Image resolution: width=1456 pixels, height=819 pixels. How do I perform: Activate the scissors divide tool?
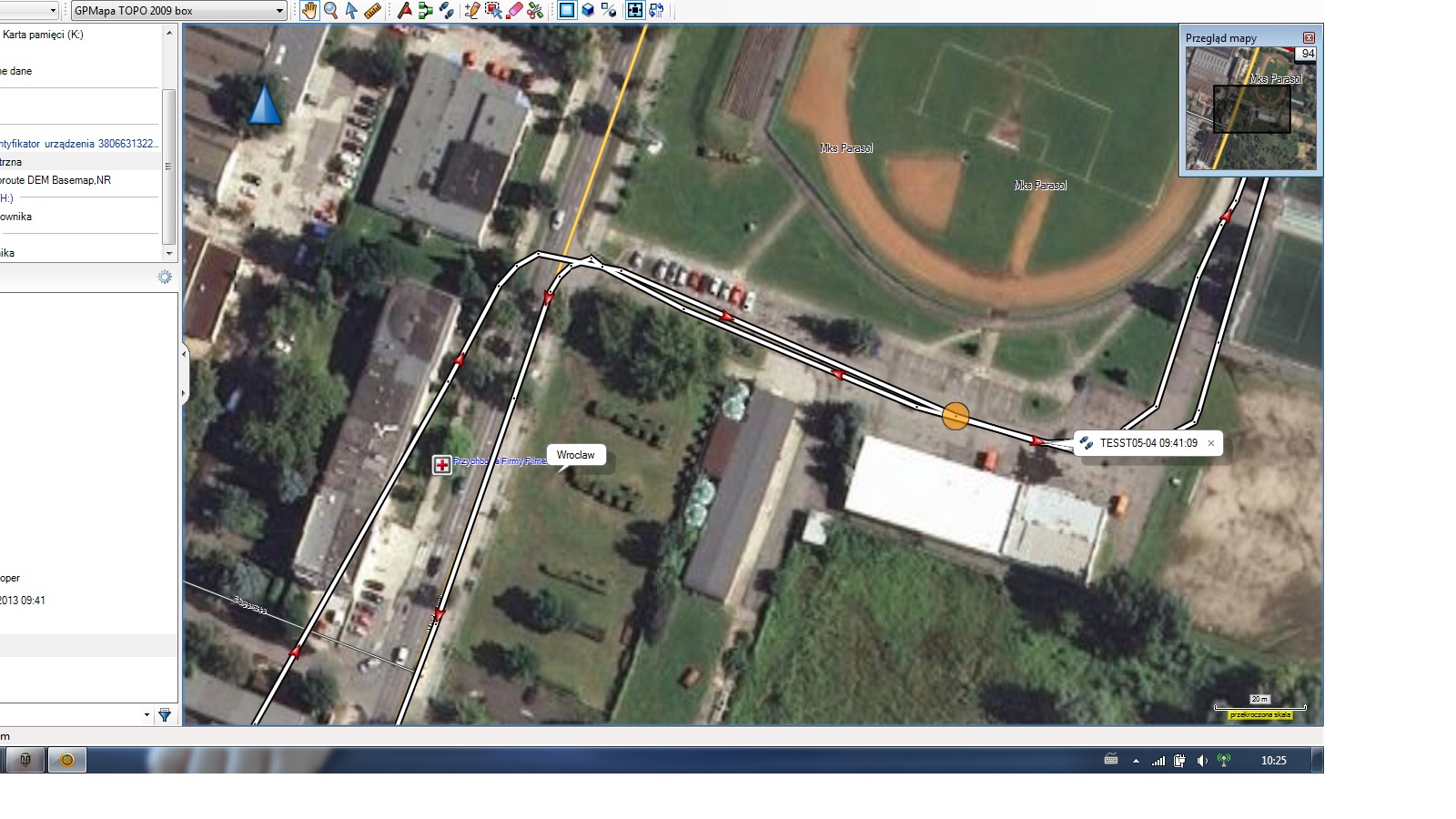[x=535, y=11]
